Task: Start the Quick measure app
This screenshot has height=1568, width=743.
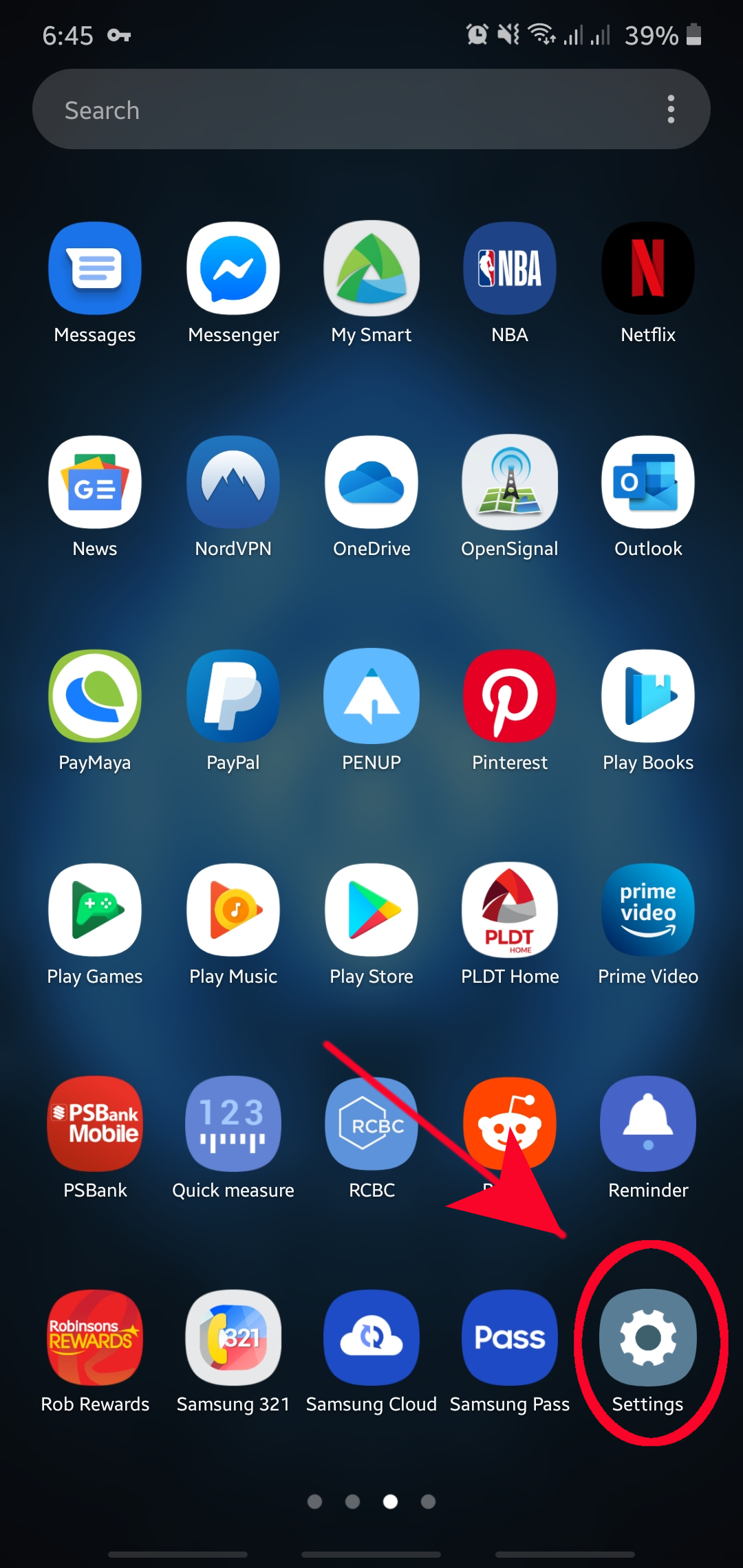Action: coord(233,1123)
